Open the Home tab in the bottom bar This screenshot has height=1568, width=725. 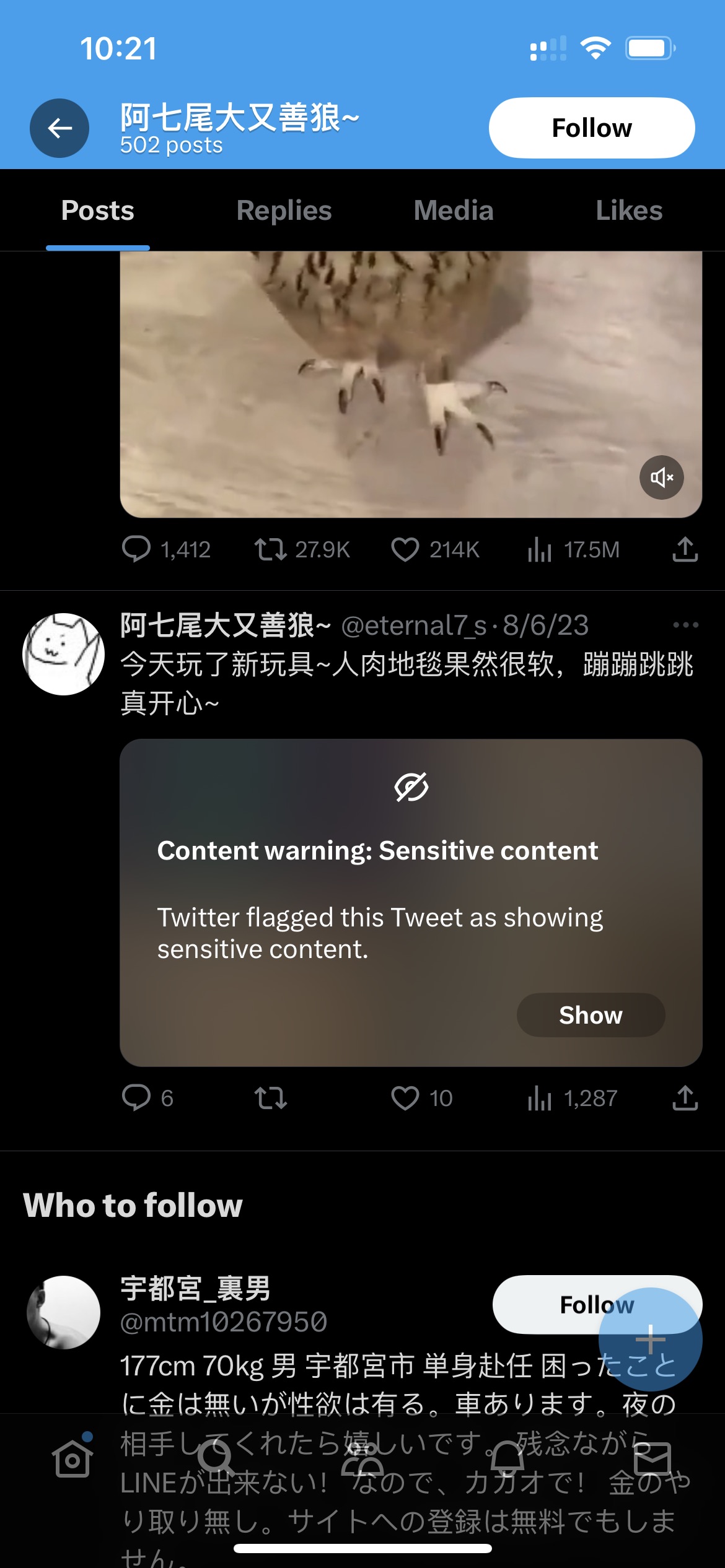72,1459
